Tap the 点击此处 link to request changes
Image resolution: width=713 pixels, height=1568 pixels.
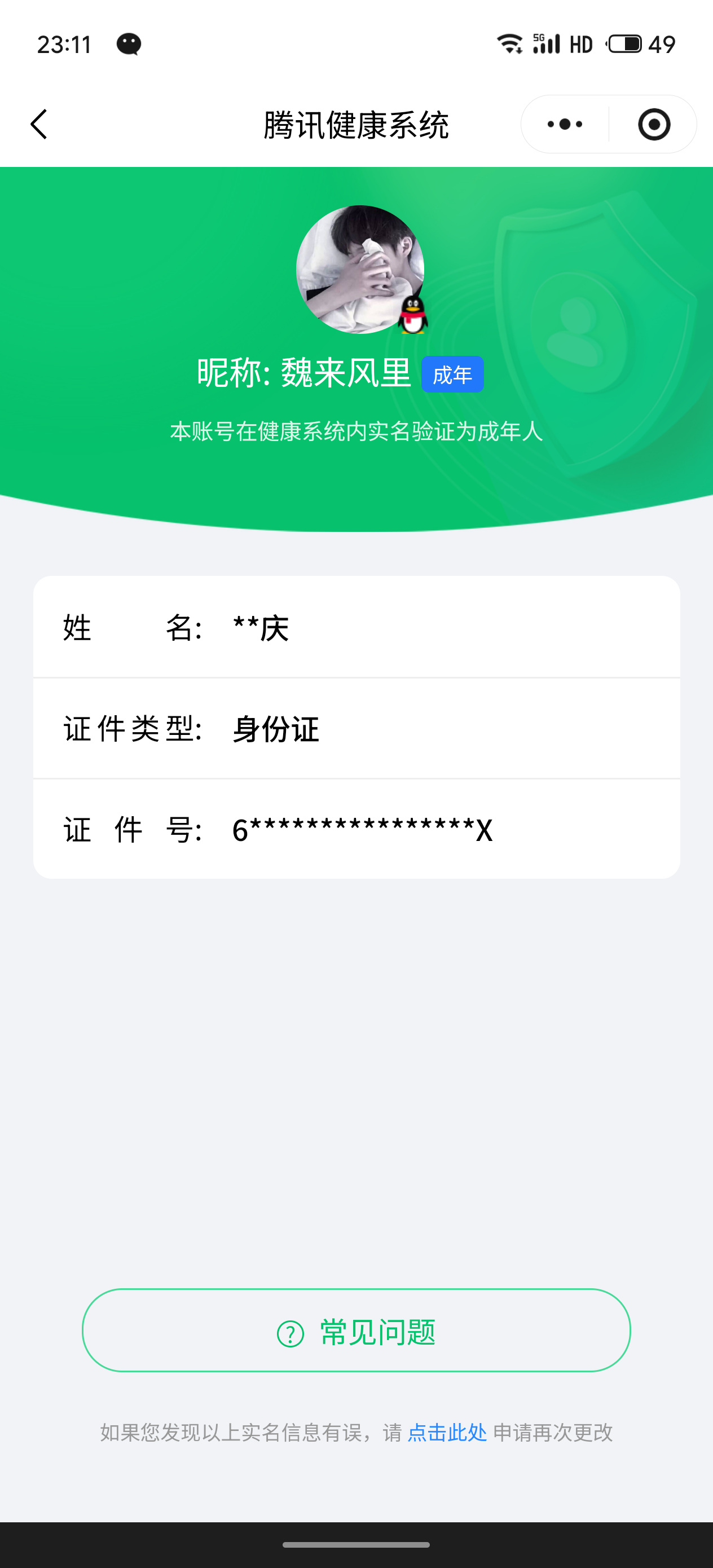[447, 1432]
